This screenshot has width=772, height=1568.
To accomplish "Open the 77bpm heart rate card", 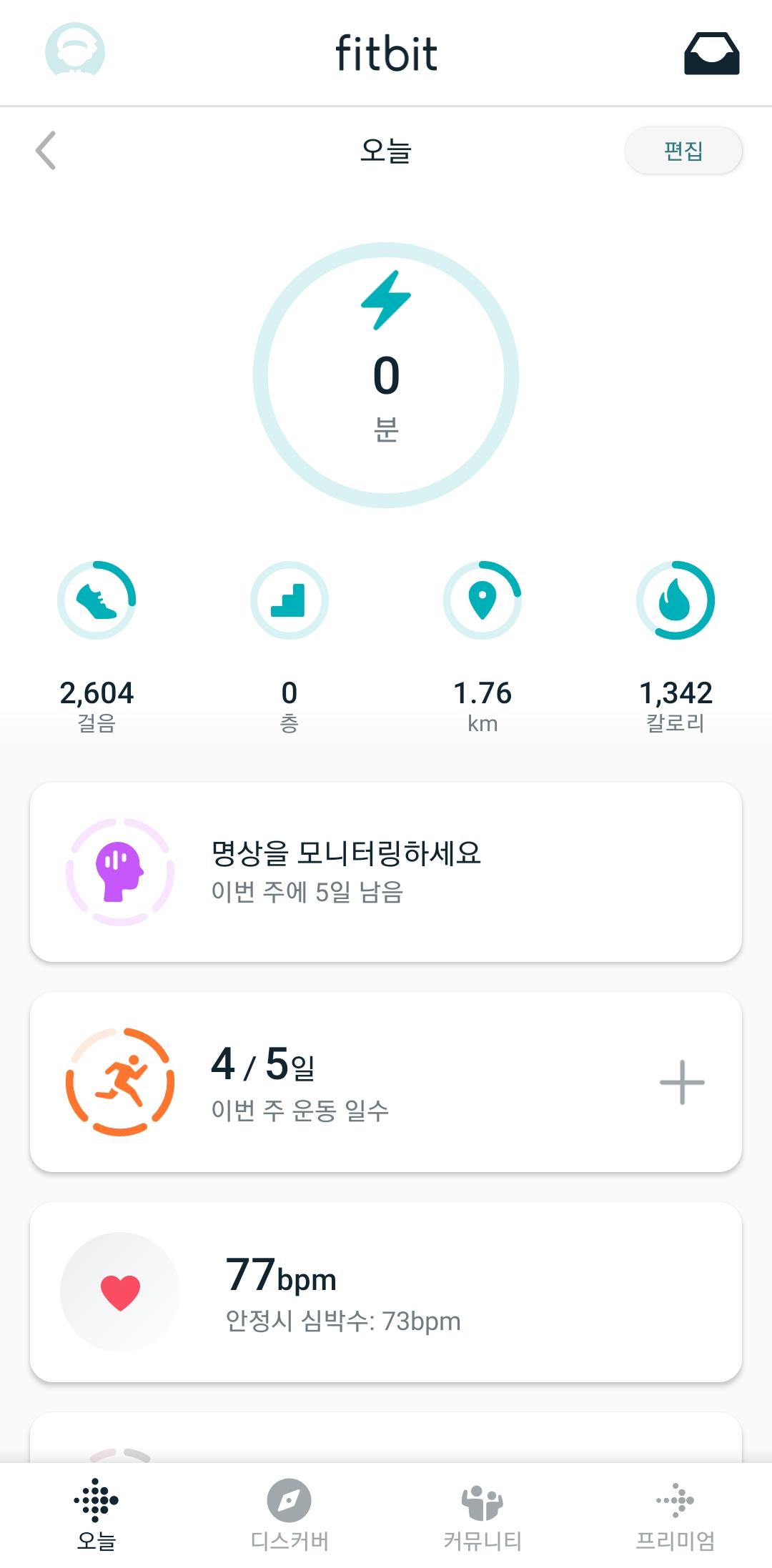I will click(386, 1292).
